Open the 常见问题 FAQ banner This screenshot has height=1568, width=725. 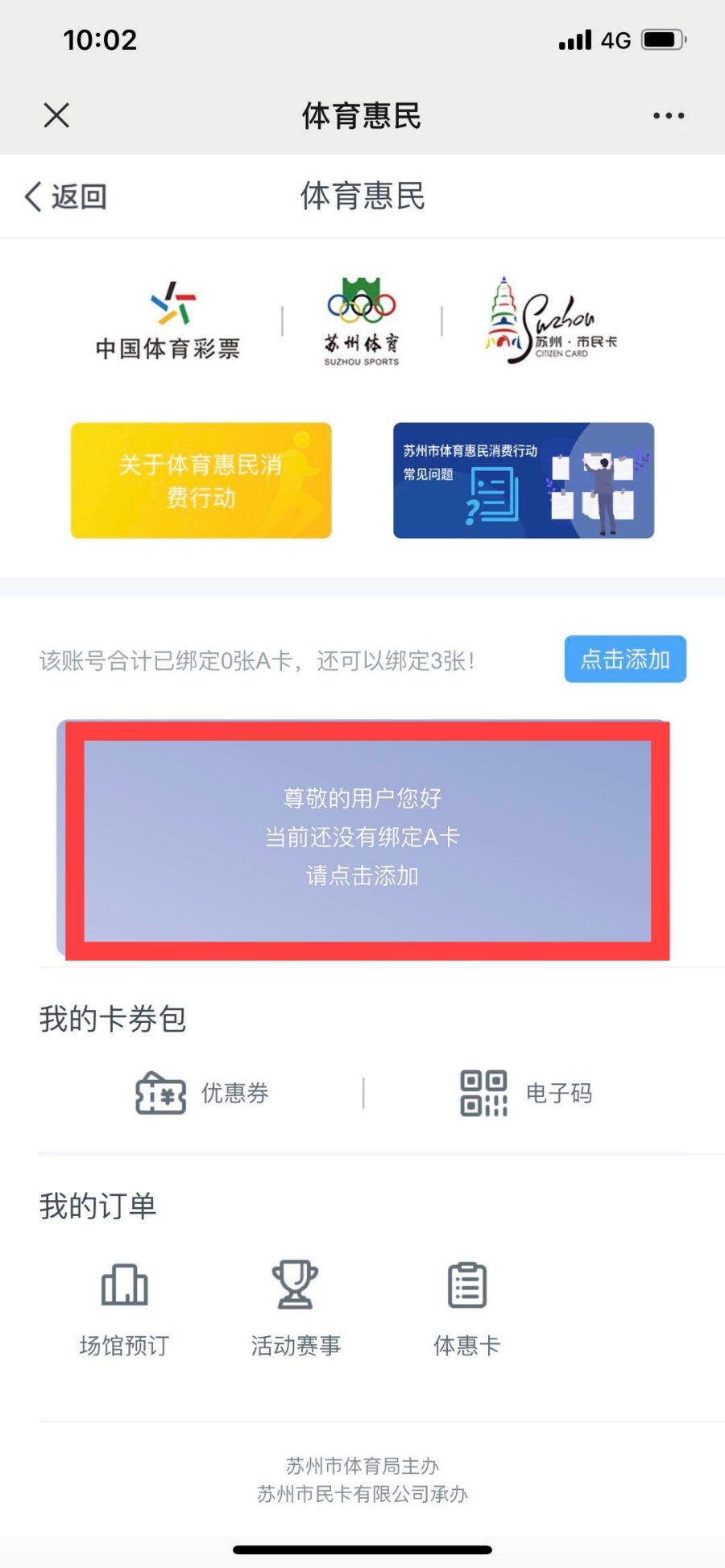click(x=523, y=481)
